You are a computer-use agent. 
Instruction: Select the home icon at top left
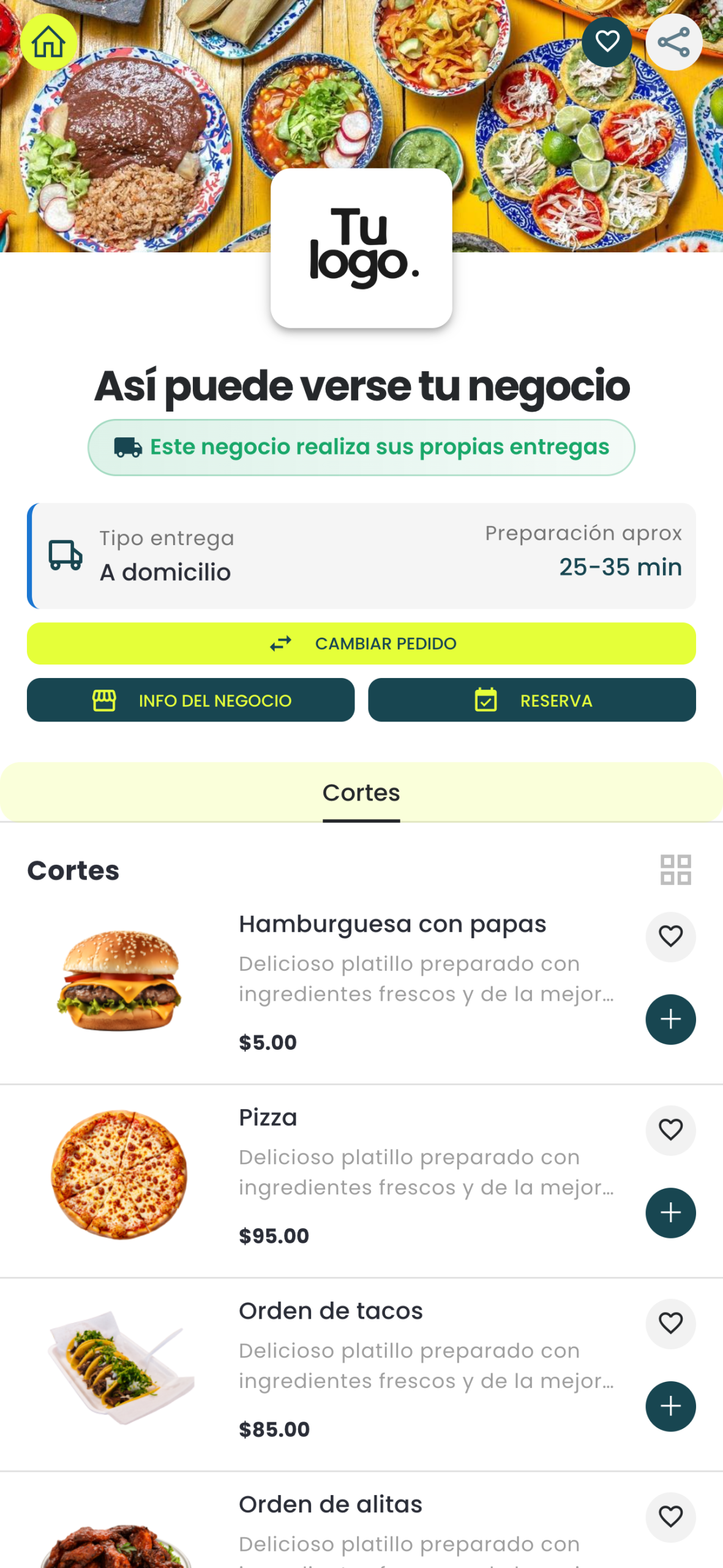click(x=48, y=42)
